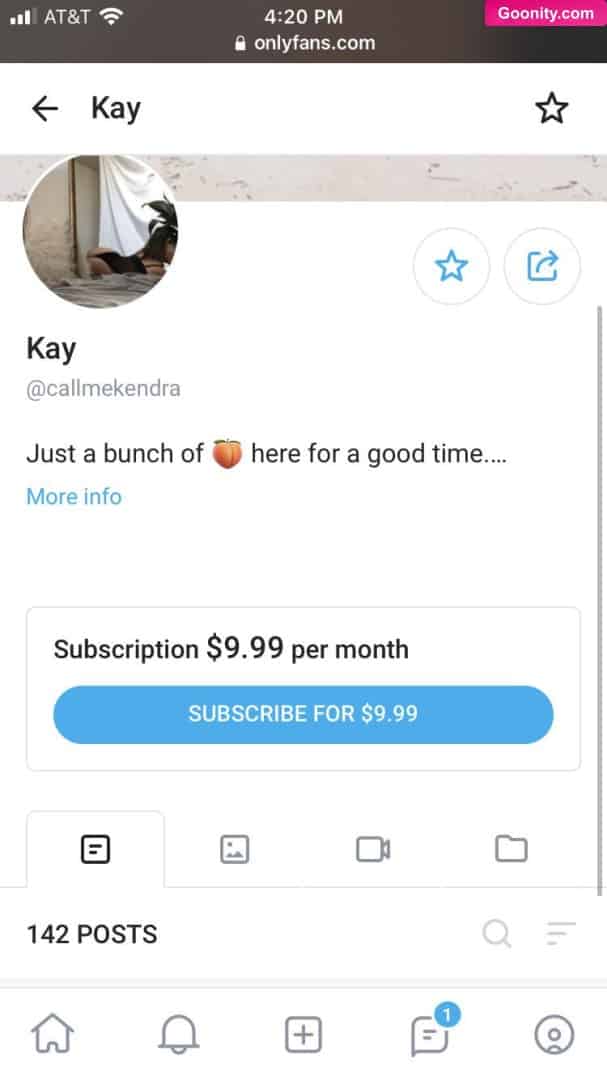607x1080 pixels.
Task: Open the notifications bell
Action: click(179, 1034)
